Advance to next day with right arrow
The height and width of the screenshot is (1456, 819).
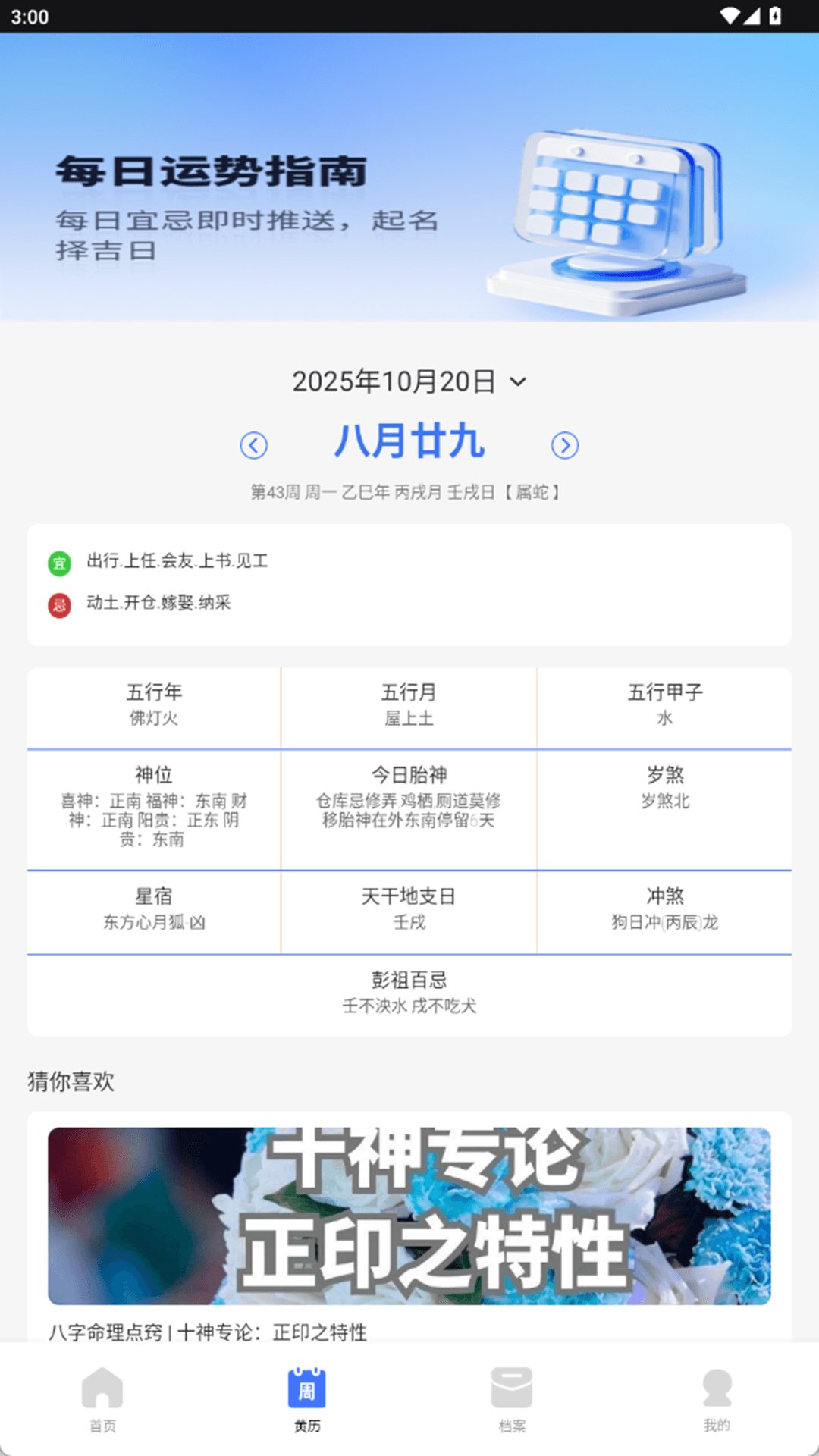[x=564, y=445]
